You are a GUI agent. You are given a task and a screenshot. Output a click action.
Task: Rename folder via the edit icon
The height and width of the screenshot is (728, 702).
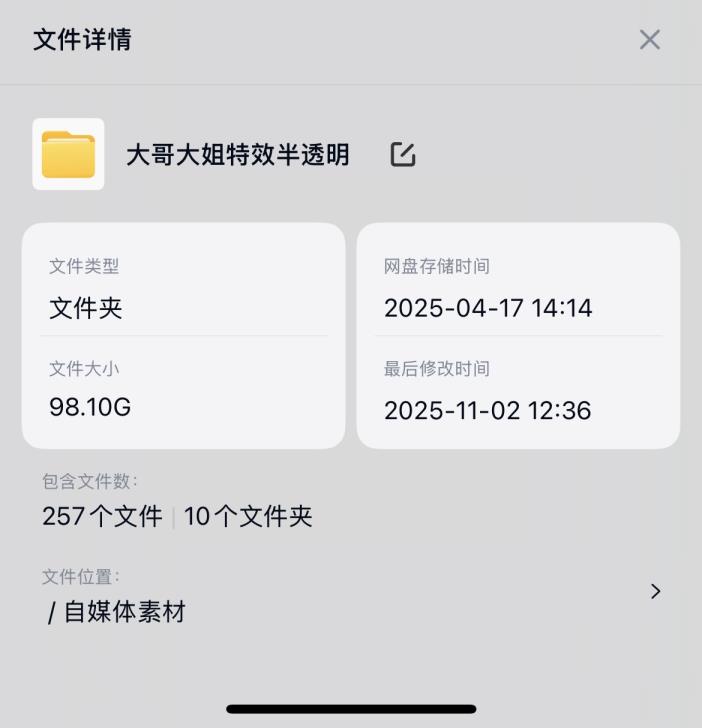[403, 154]
